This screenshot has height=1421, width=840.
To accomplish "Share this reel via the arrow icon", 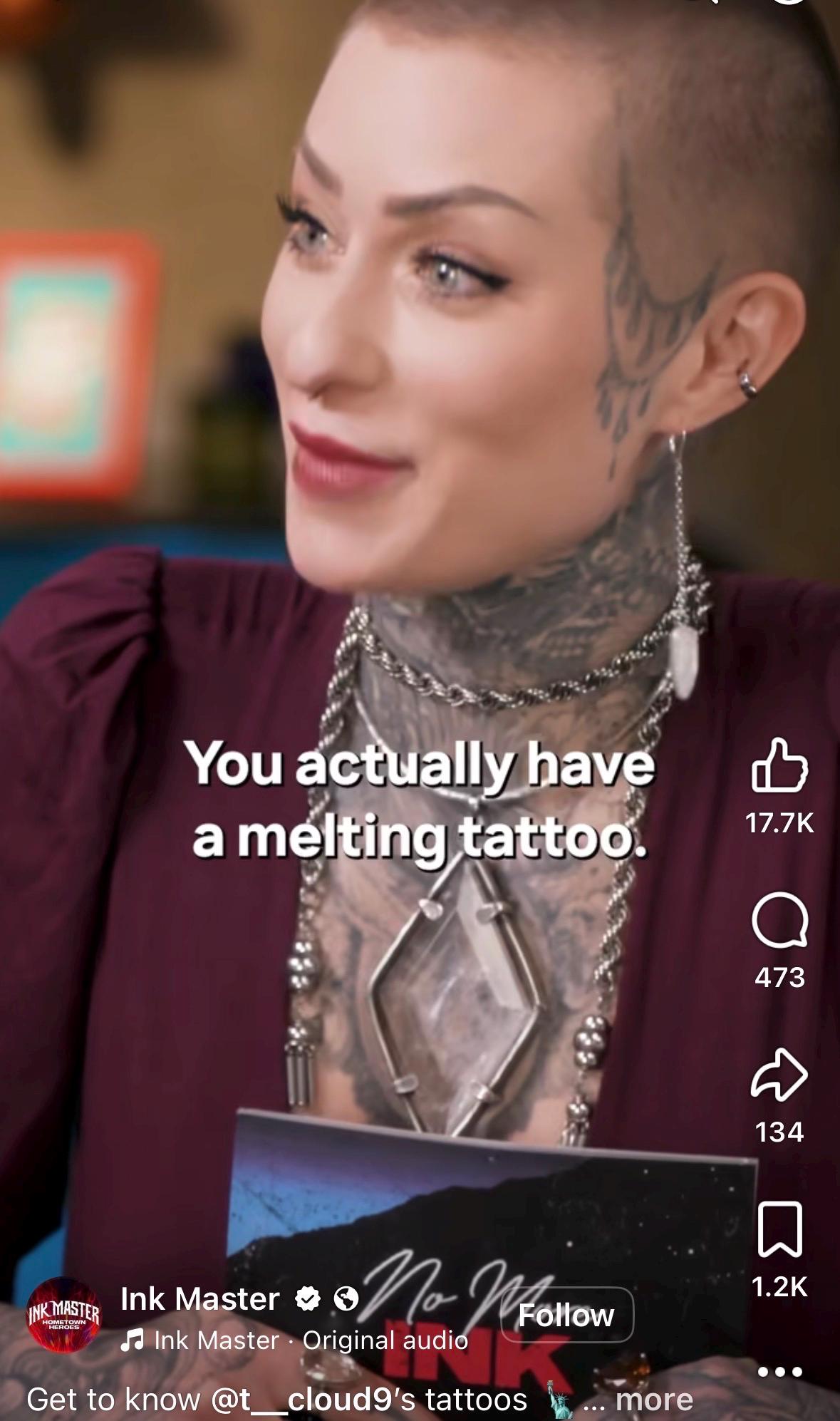I will tap(779, 1074).
